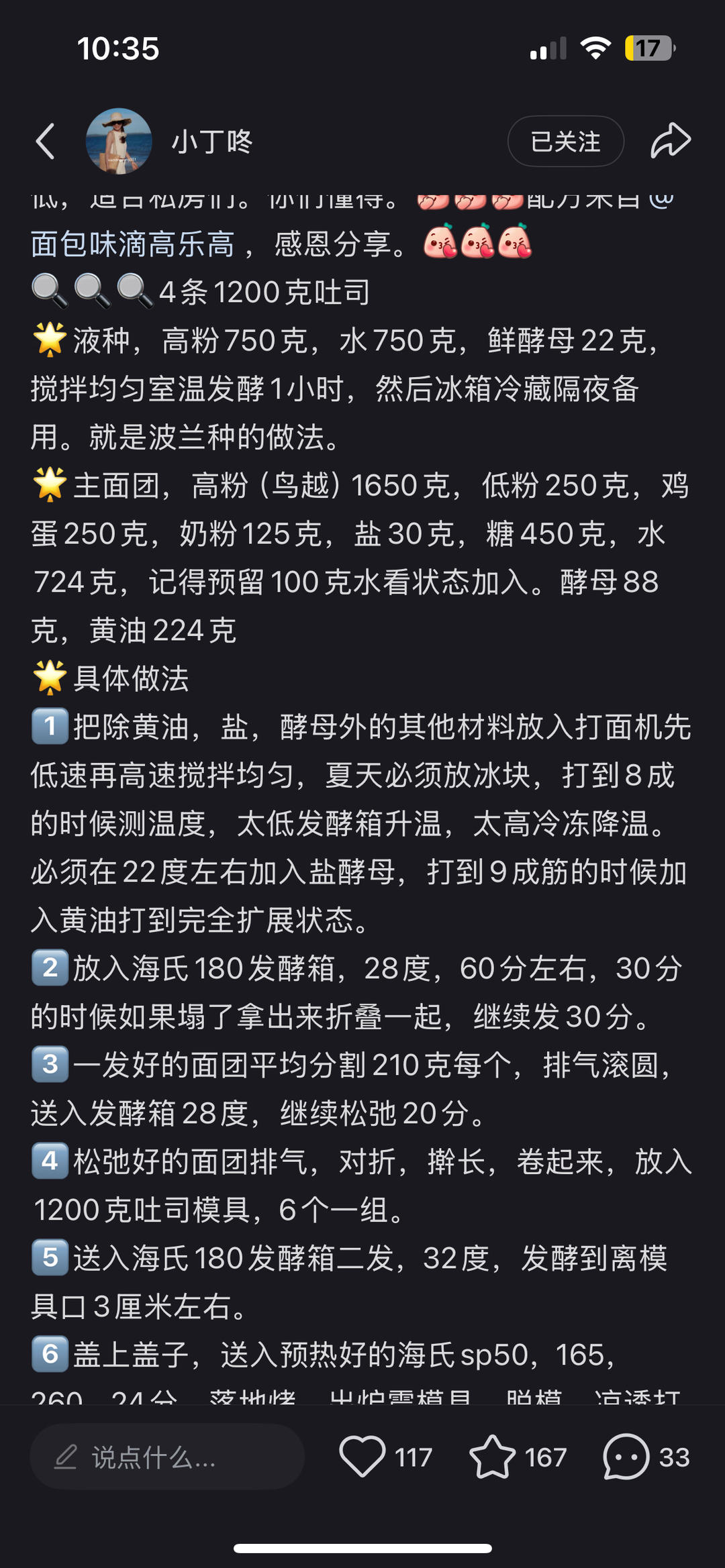Tap the 说点什么 comment field
The width and height of the screenshot is (725, 1568).
[166, 1457]
